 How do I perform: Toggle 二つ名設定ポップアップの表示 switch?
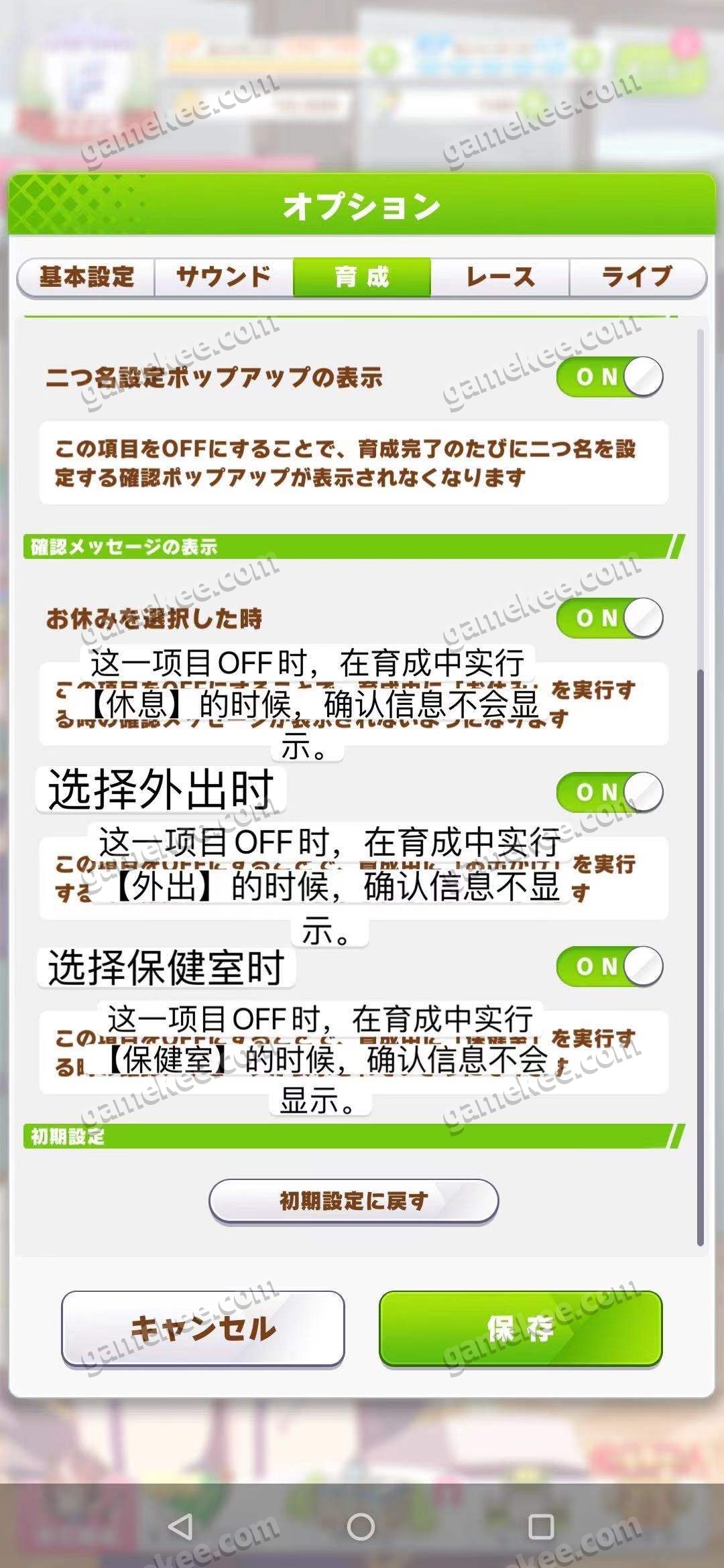click(x=609, y=377)
